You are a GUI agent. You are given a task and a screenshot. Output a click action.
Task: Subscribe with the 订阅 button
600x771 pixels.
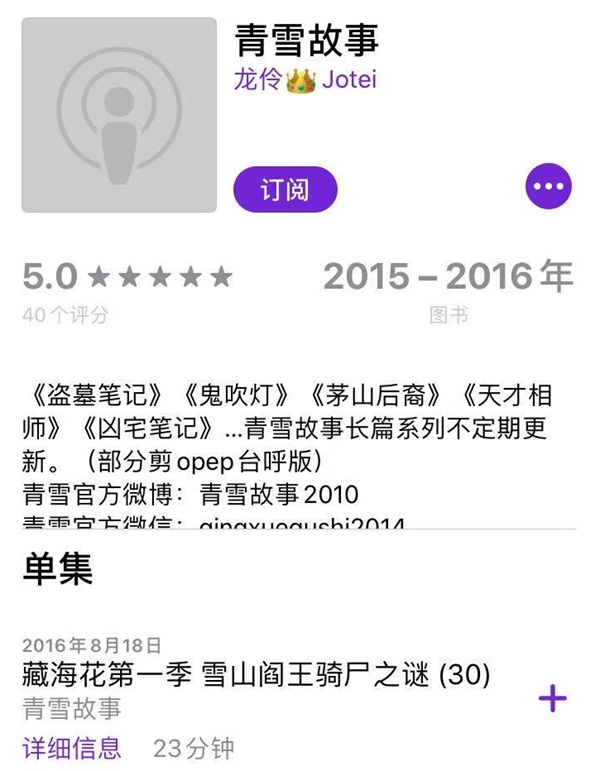click(x=285, y=189)
